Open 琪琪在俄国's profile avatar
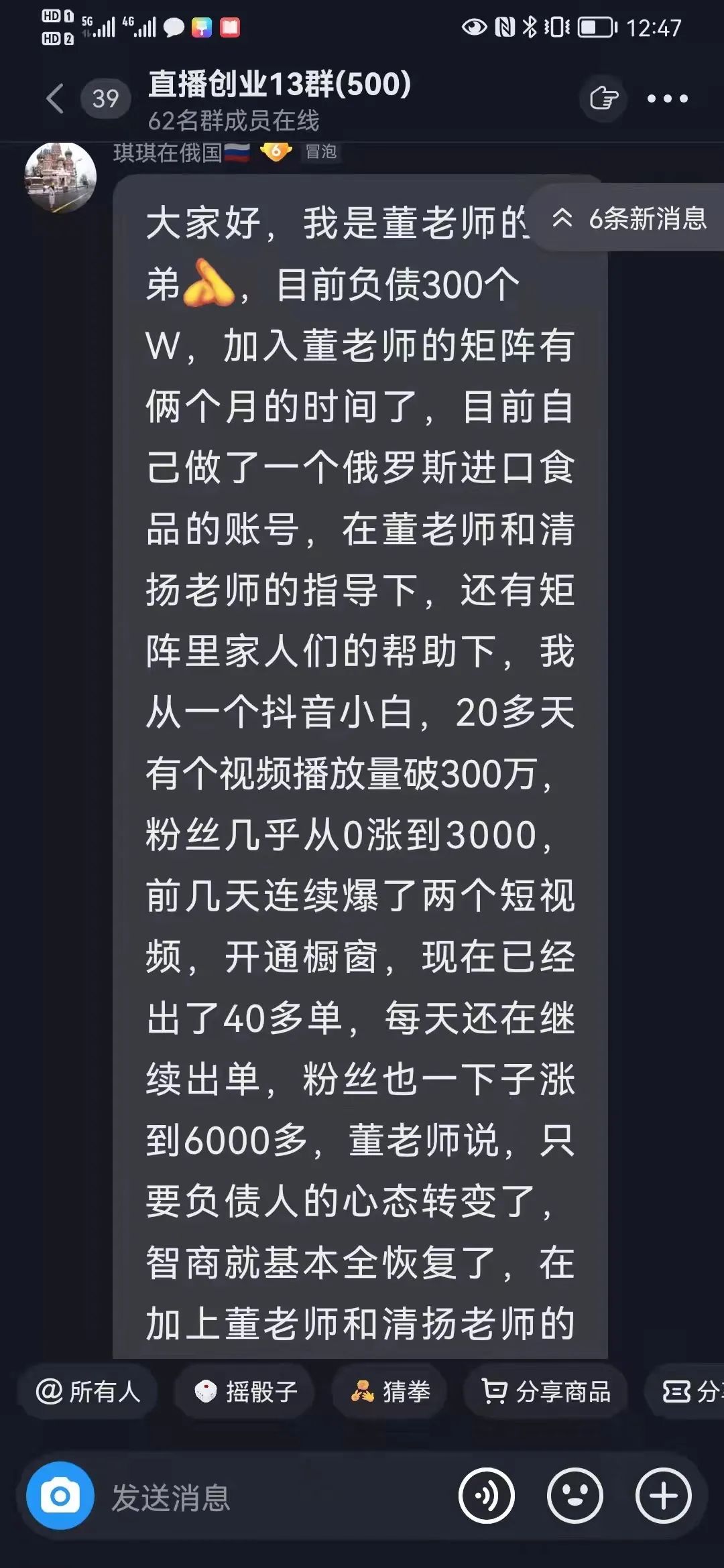Screen dimensions: 724x1568 pyautogui.click(x=60, y=177)
